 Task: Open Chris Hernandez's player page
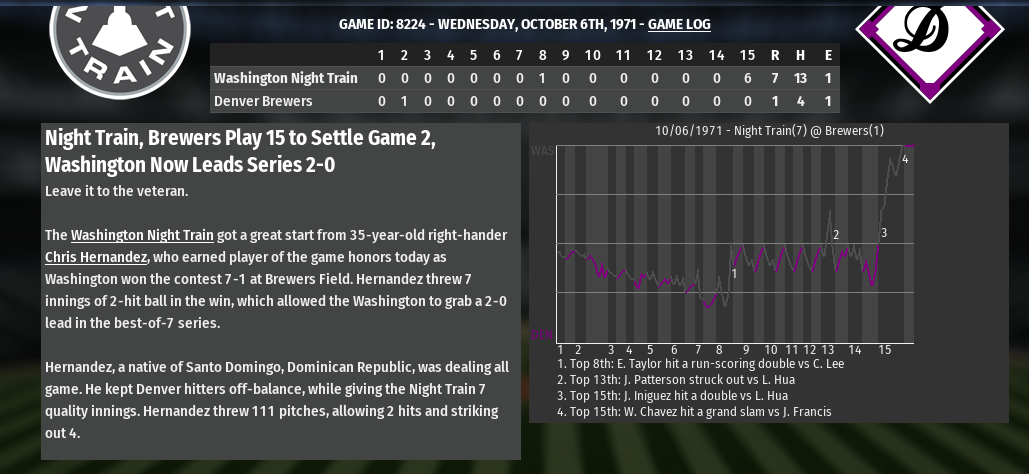[96, 258]
